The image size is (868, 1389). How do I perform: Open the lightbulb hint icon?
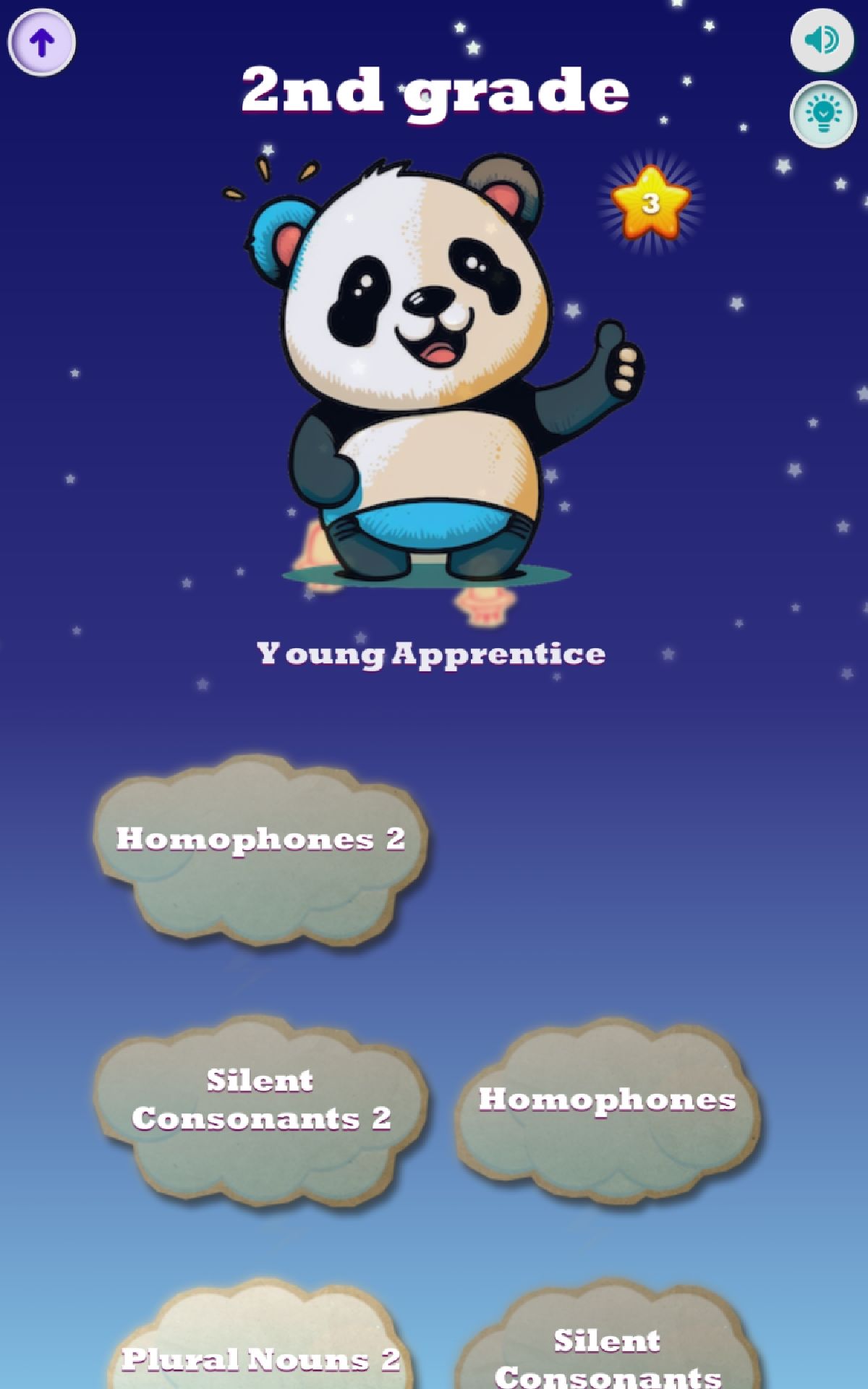[x=822, y=114]
